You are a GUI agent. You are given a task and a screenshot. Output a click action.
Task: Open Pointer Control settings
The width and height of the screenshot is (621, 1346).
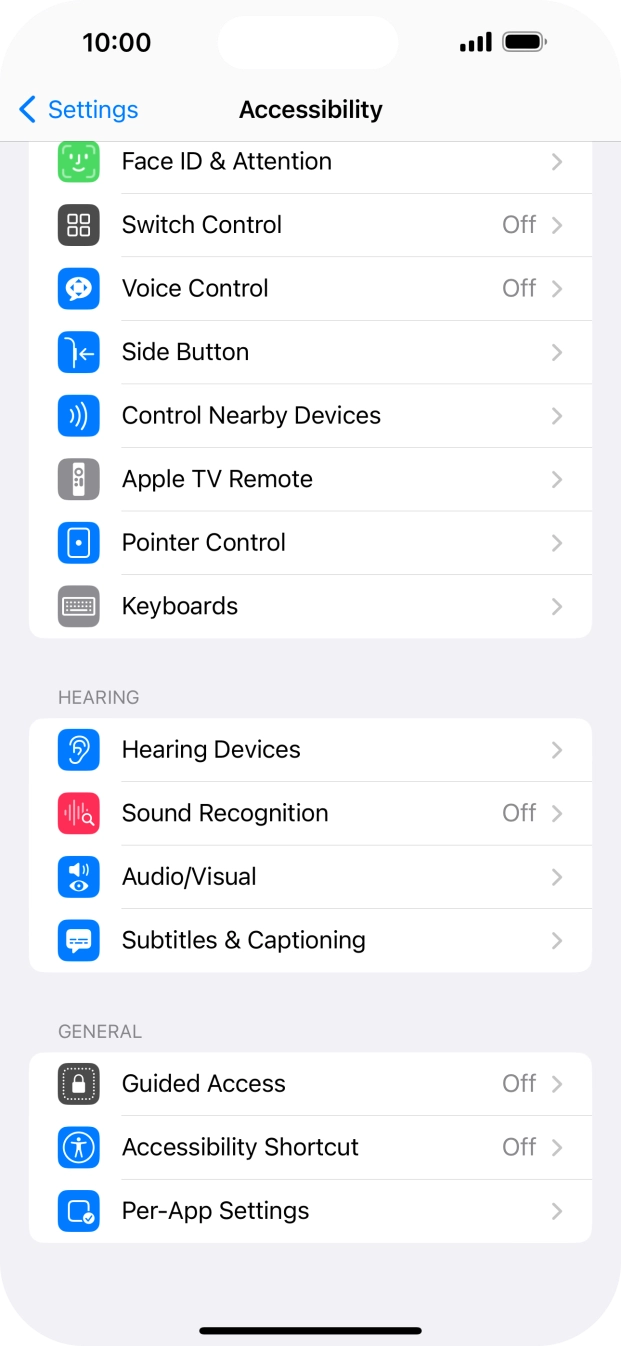310,543
